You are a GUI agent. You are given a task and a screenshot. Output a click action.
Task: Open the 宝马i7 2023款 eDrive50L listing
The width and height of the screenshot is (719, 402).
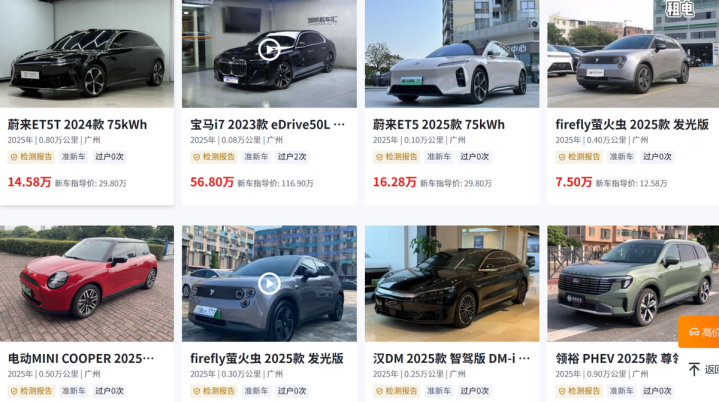tap(267, 125)
